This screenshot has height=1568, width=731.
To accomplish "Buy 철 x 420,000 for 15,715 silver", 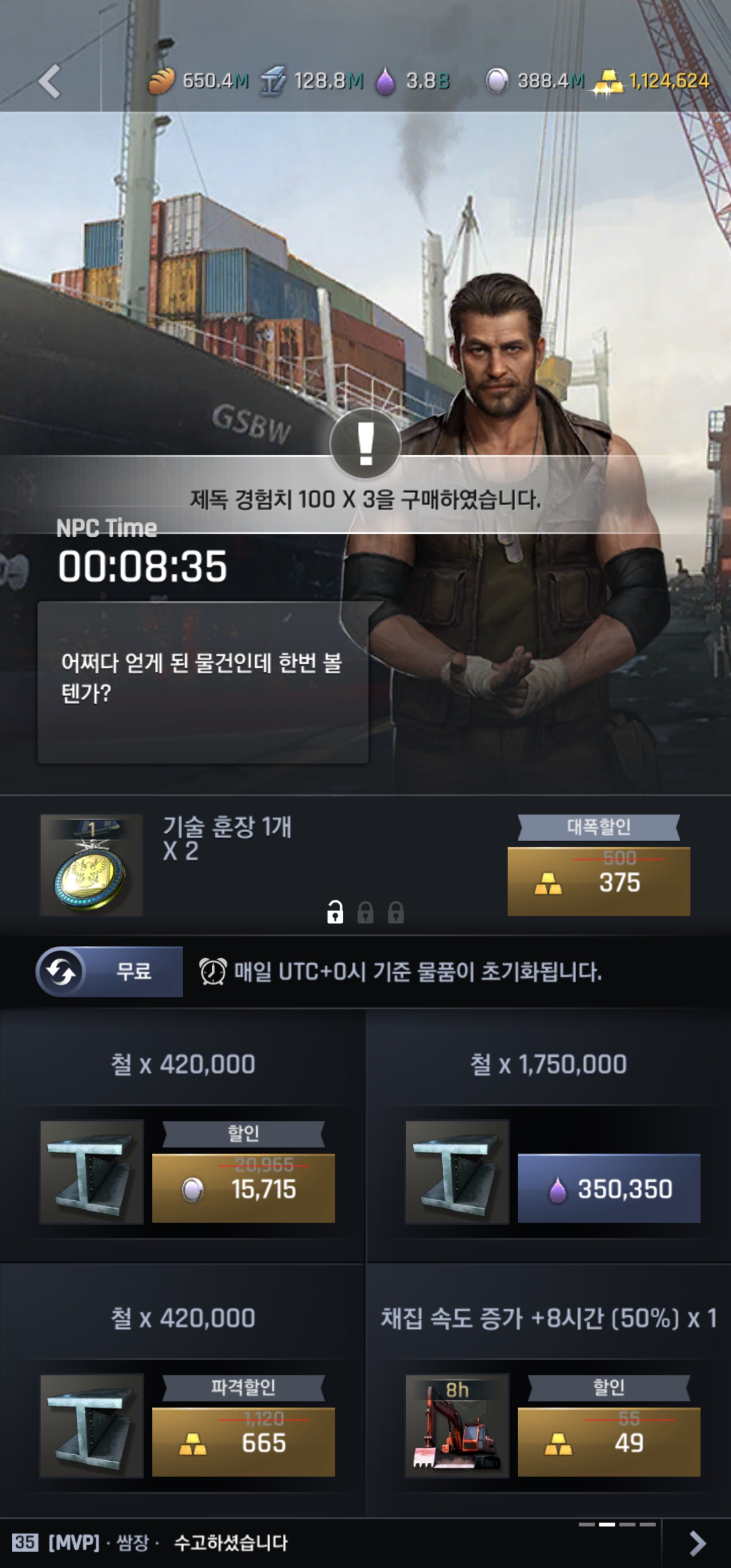I will [243, 1187].
